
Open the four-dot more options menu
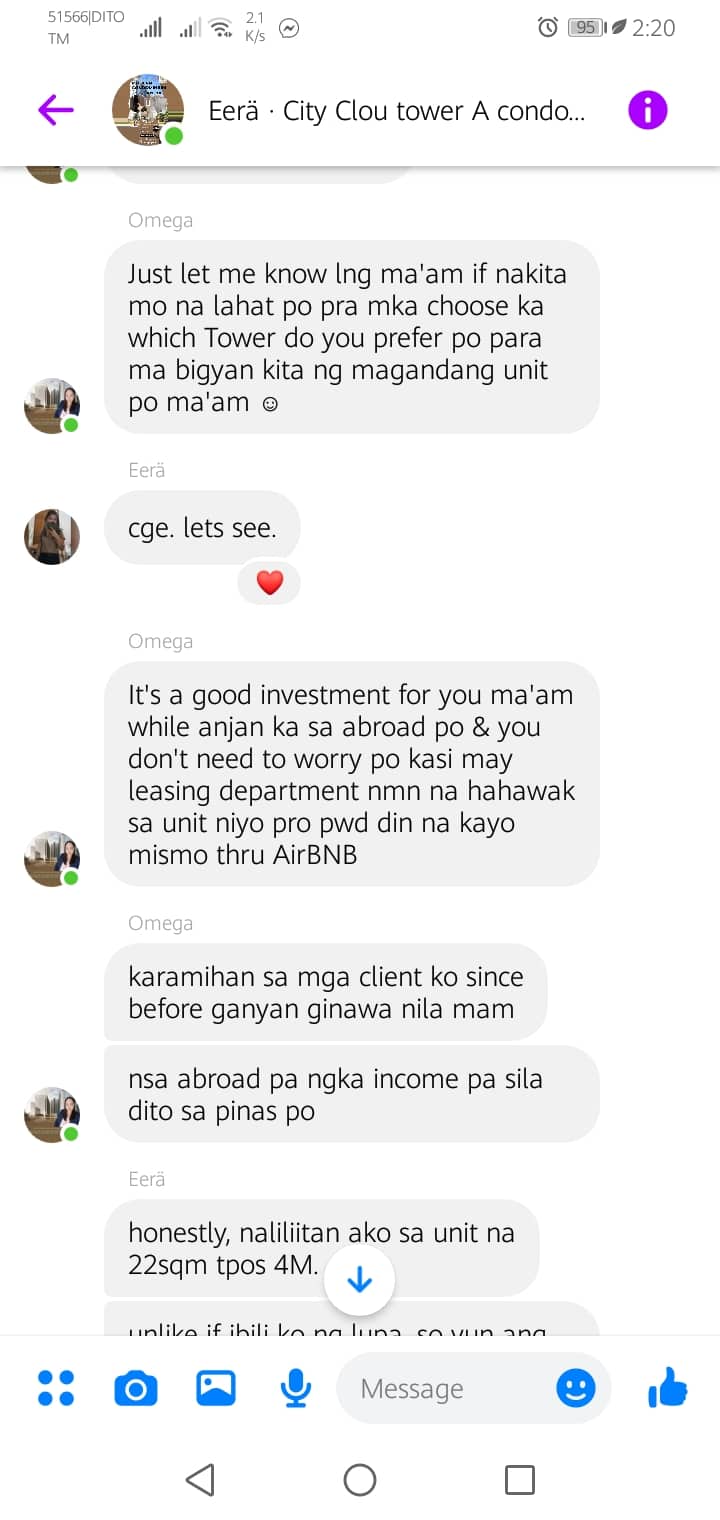coord(55,1388)
